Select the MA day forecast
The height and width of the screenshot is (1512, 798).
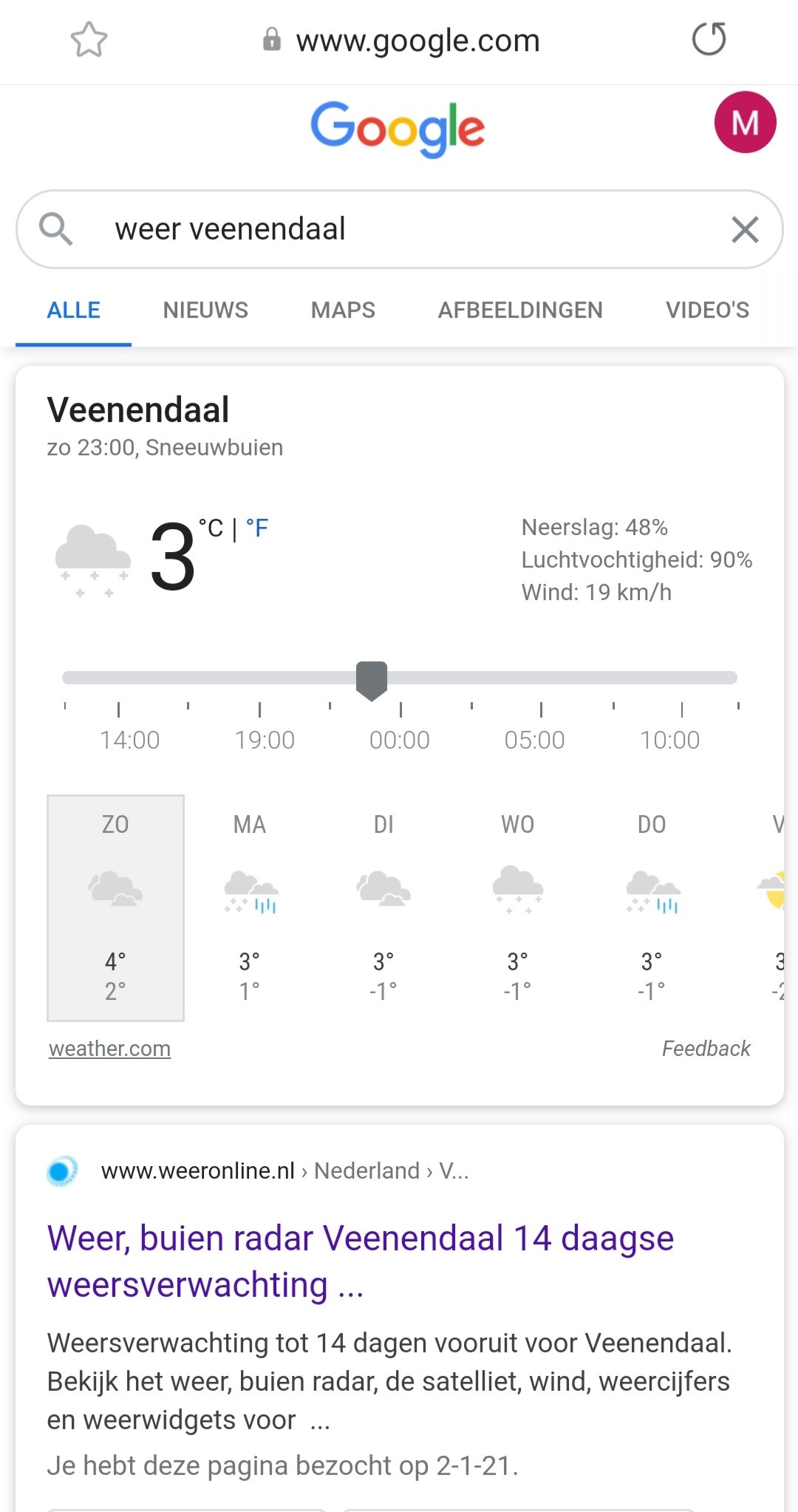coord(250,907)
